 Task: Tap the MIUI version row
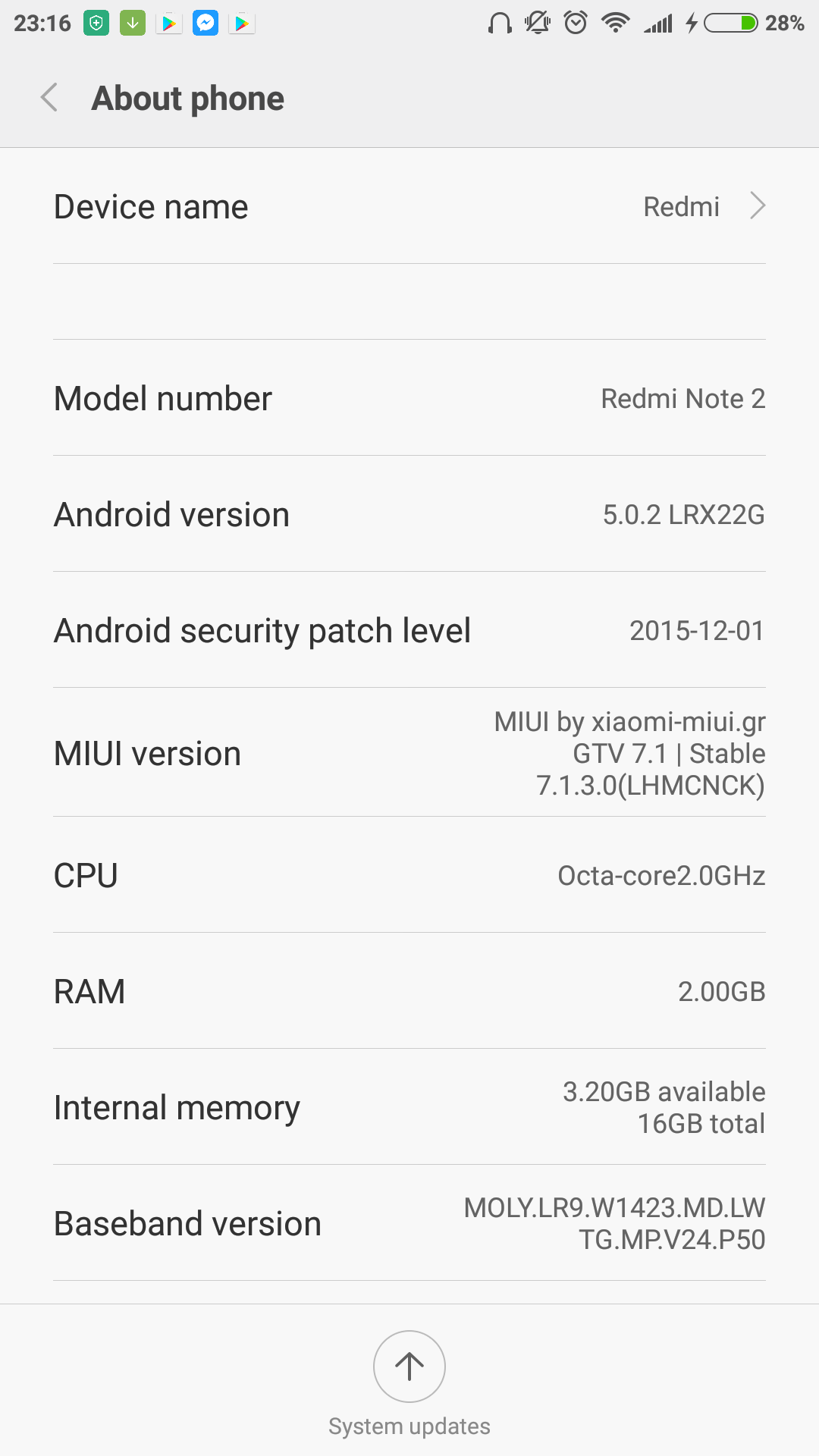[409, 753]
